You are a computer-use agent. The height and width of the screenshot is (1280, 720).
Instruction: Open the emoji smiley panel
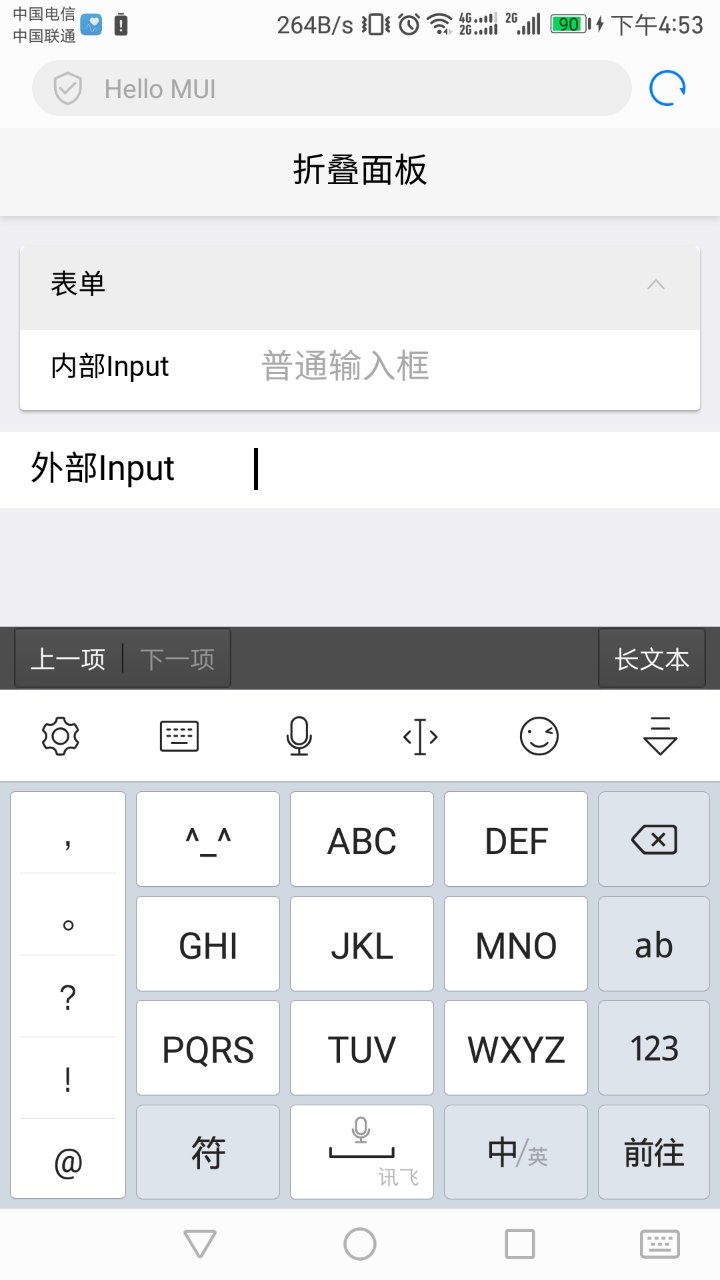click(x=540, y=737)
